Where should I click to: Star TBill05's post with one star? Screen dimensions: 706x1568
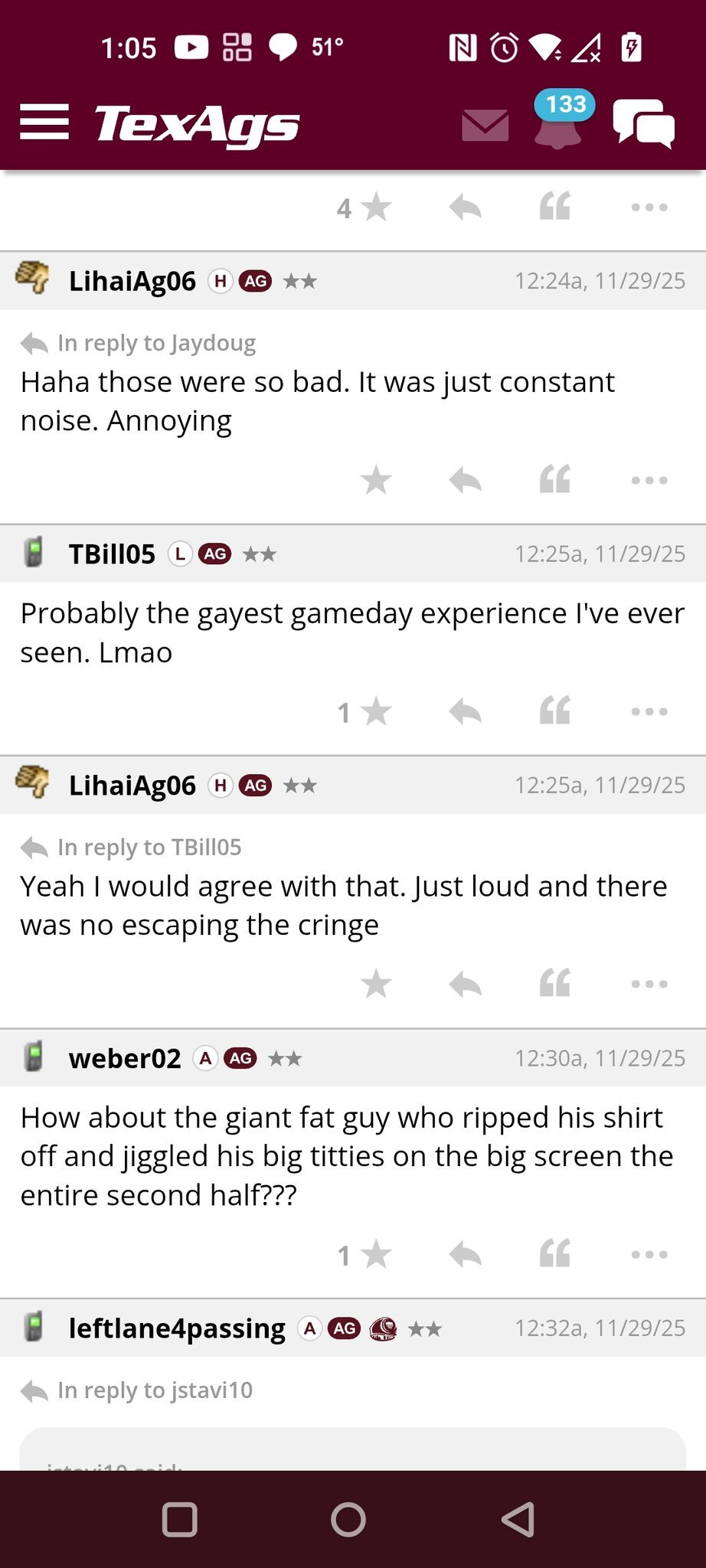tap(374, 712)
